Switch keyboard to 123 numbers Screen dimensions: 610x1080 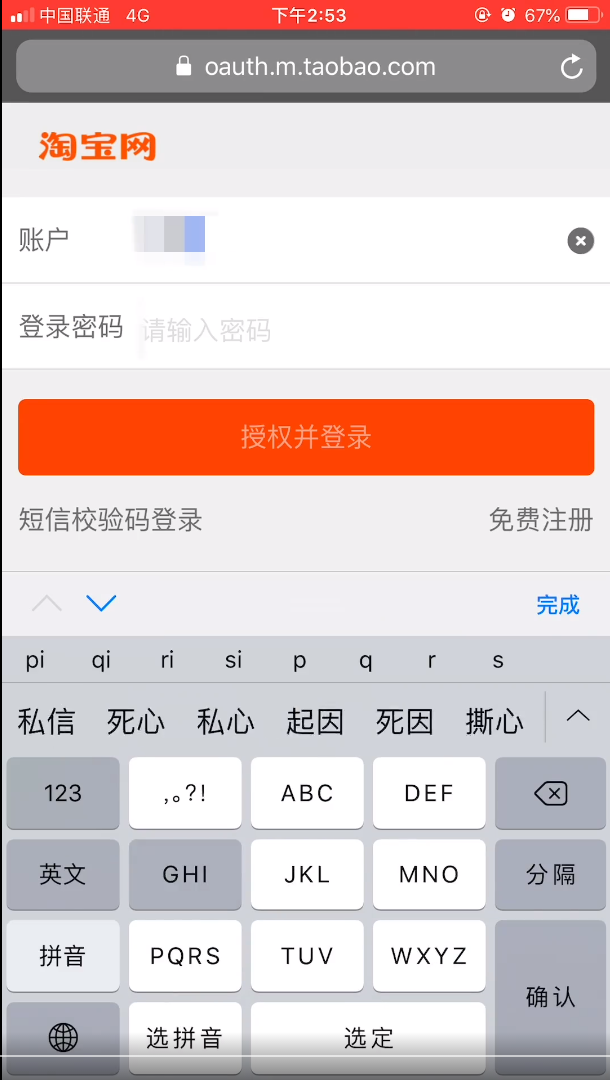(63, 793)
